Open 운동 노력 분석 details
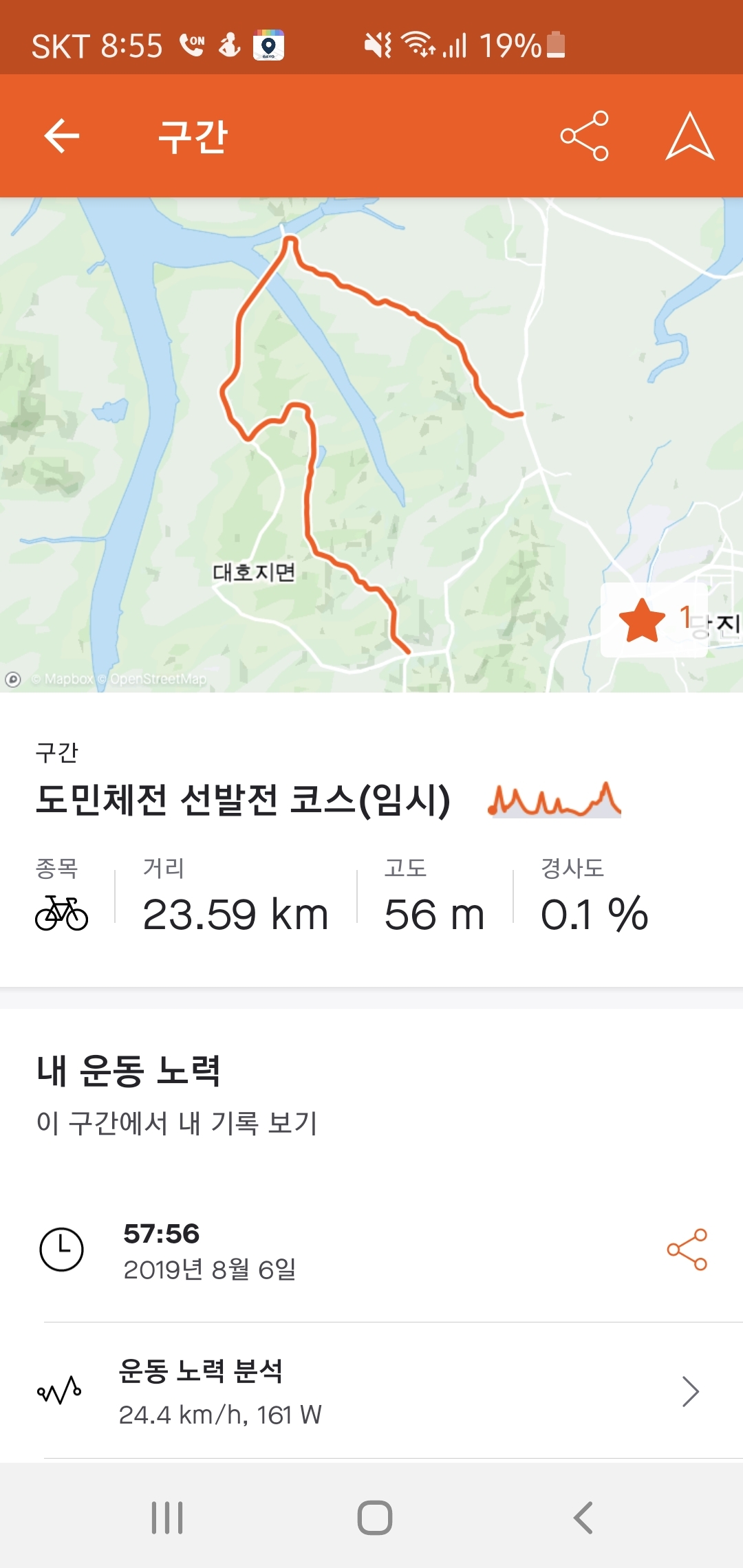The width and height of the screenshot is (743, 1568). (371, 1391)
